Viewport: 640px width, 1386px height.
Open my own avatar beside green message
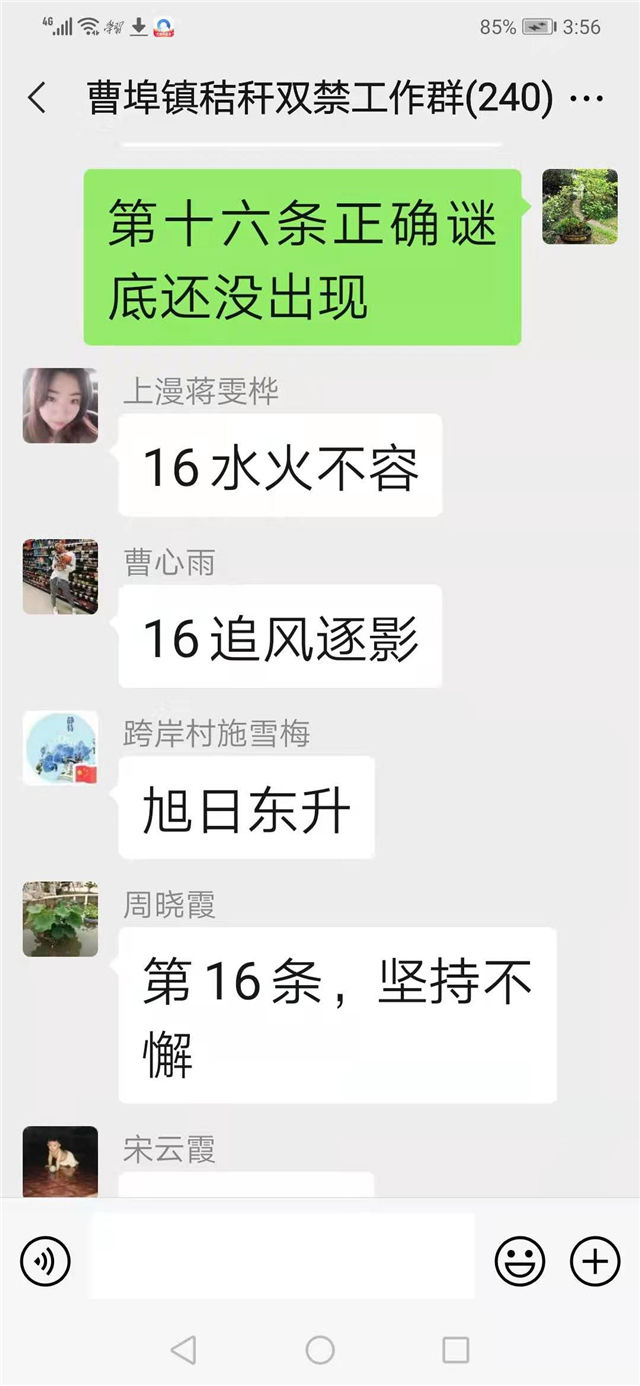point(580,206)
